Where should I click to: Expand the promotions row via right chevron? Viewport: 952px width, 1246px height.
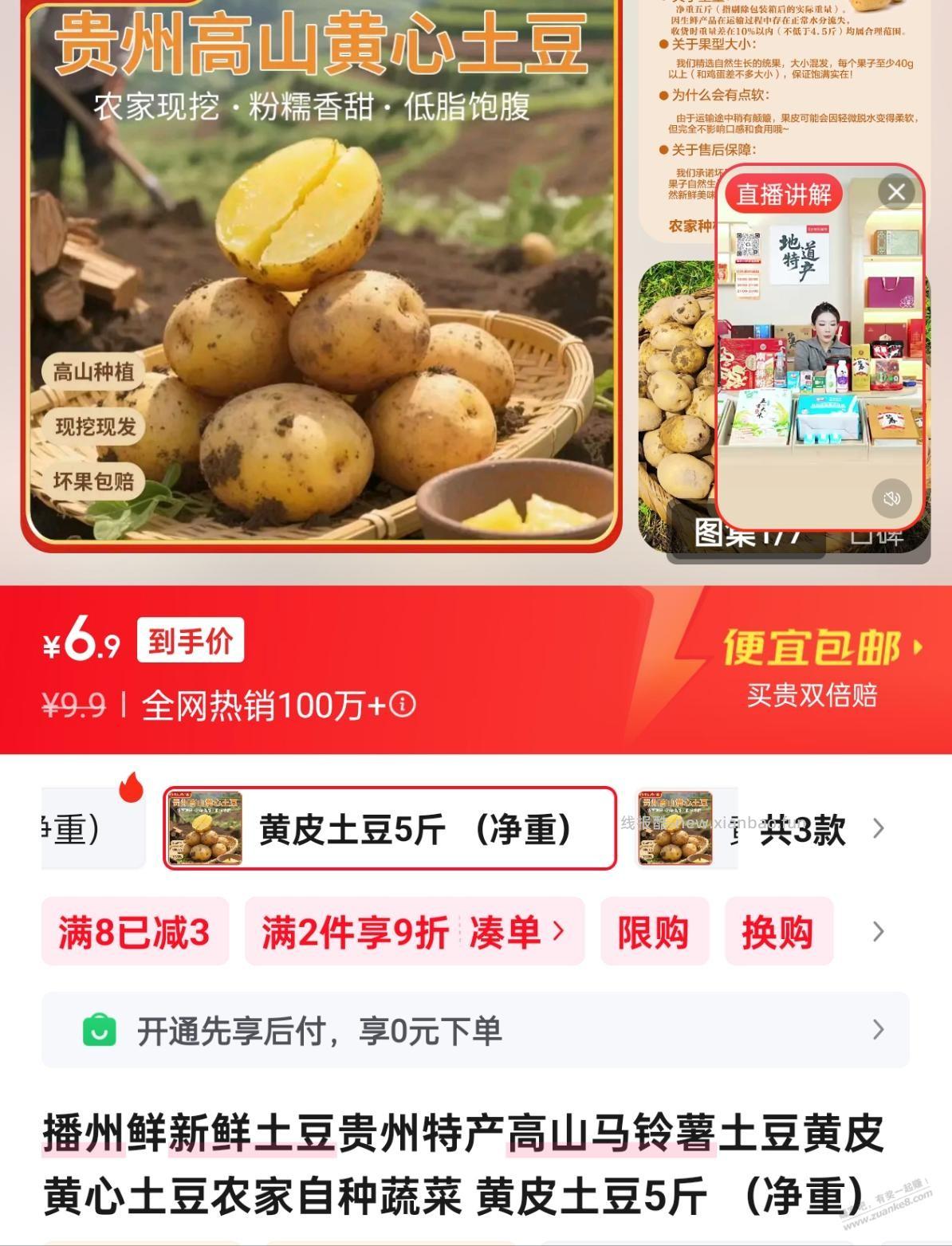878,931
